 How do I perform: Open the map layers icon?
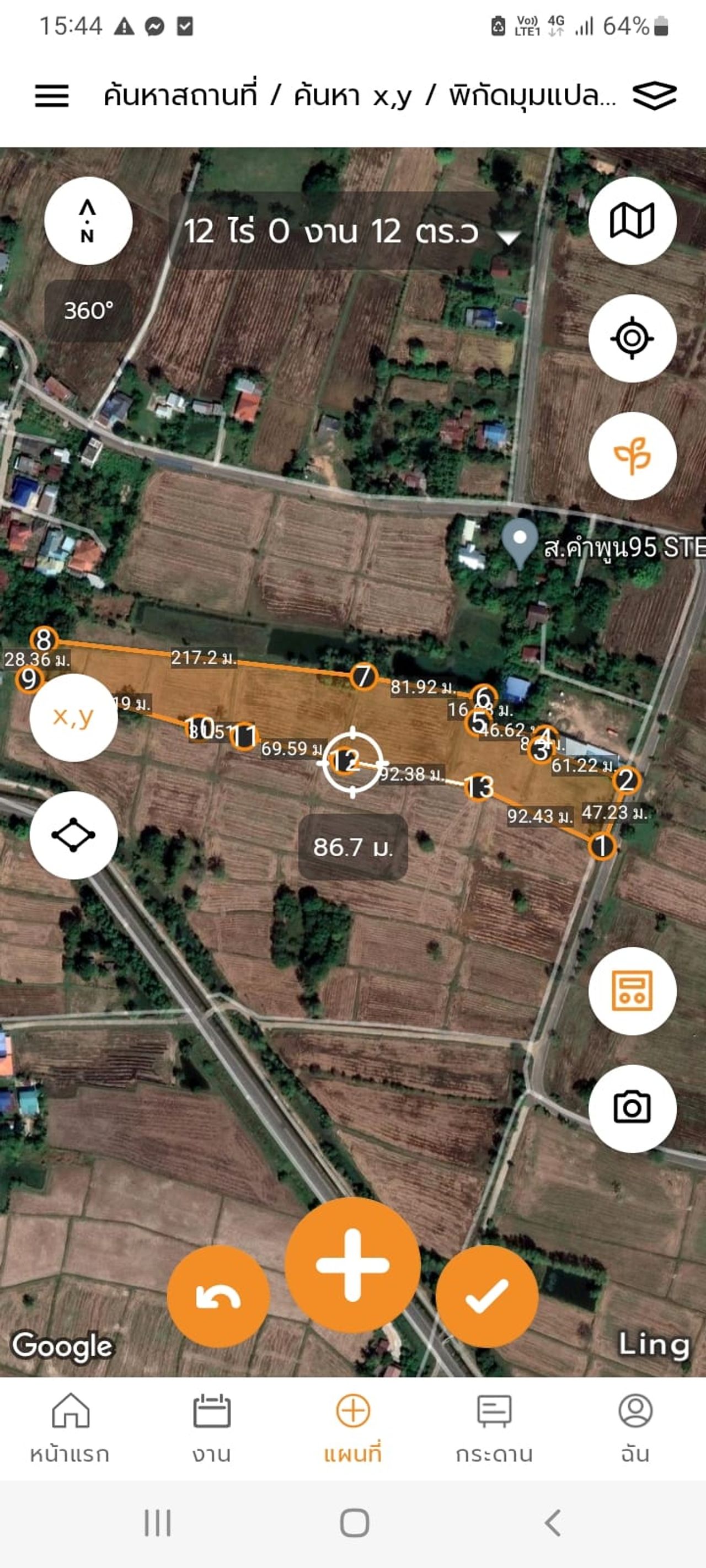point(654,95)
